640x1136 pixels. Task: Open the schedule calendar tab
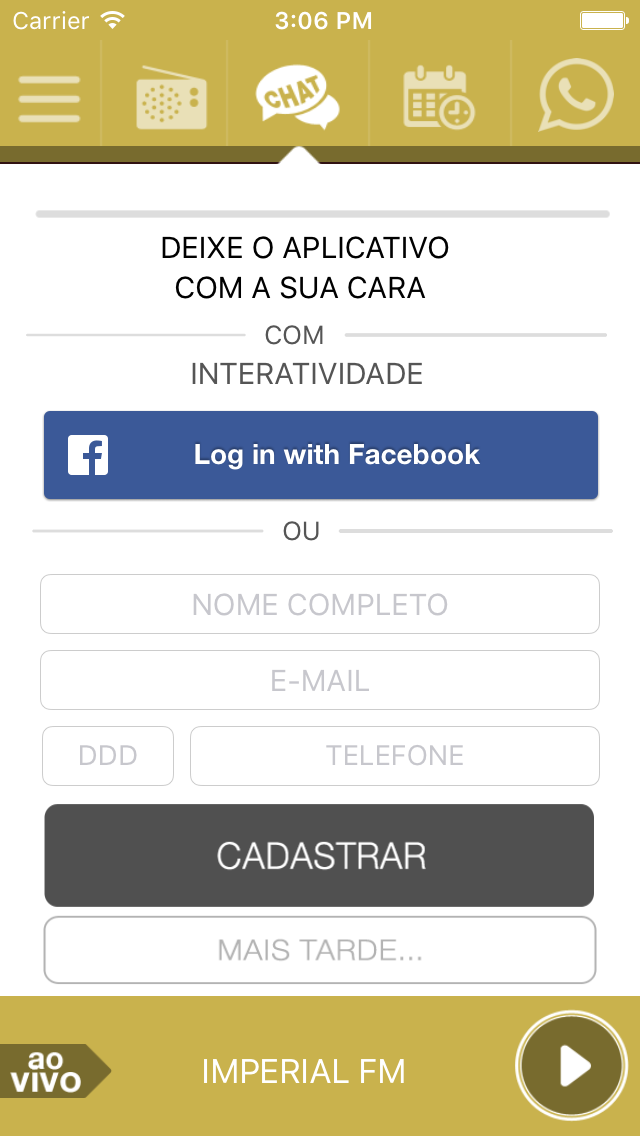pos(439,98)
